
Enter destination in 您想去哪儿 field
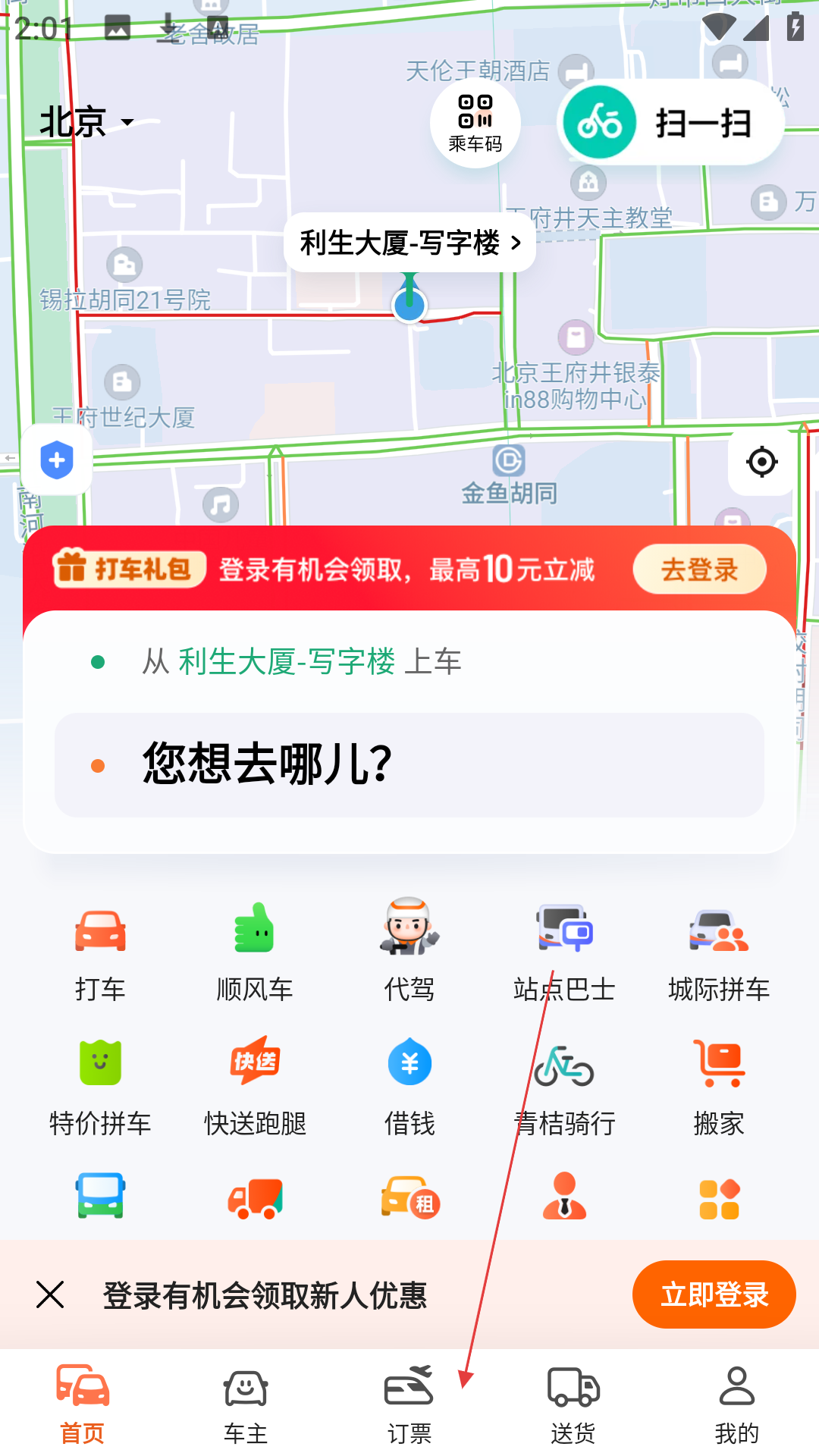pyautogui.click(x=409, y=764)
